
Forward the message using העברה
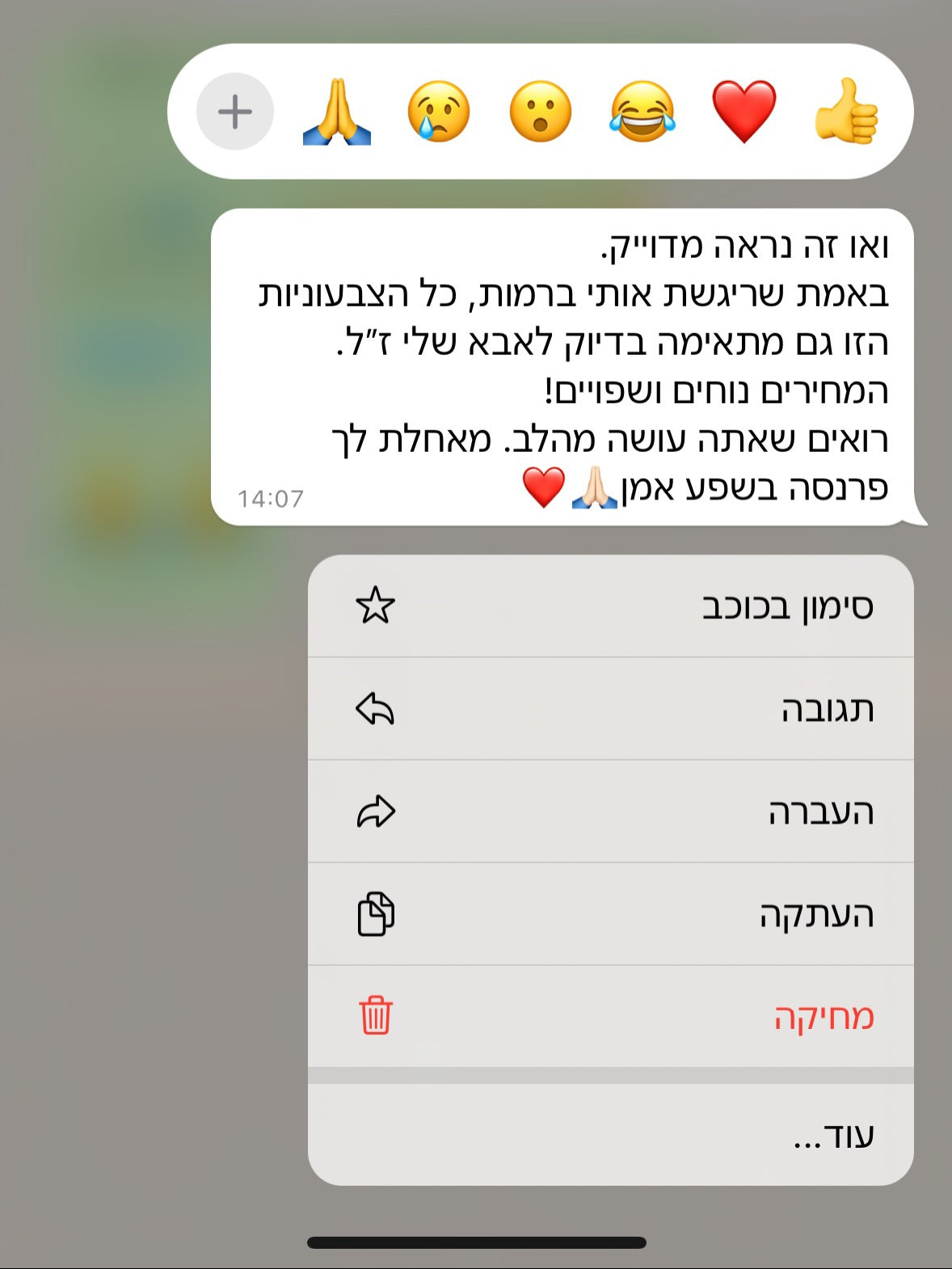(x=610, y=812)
